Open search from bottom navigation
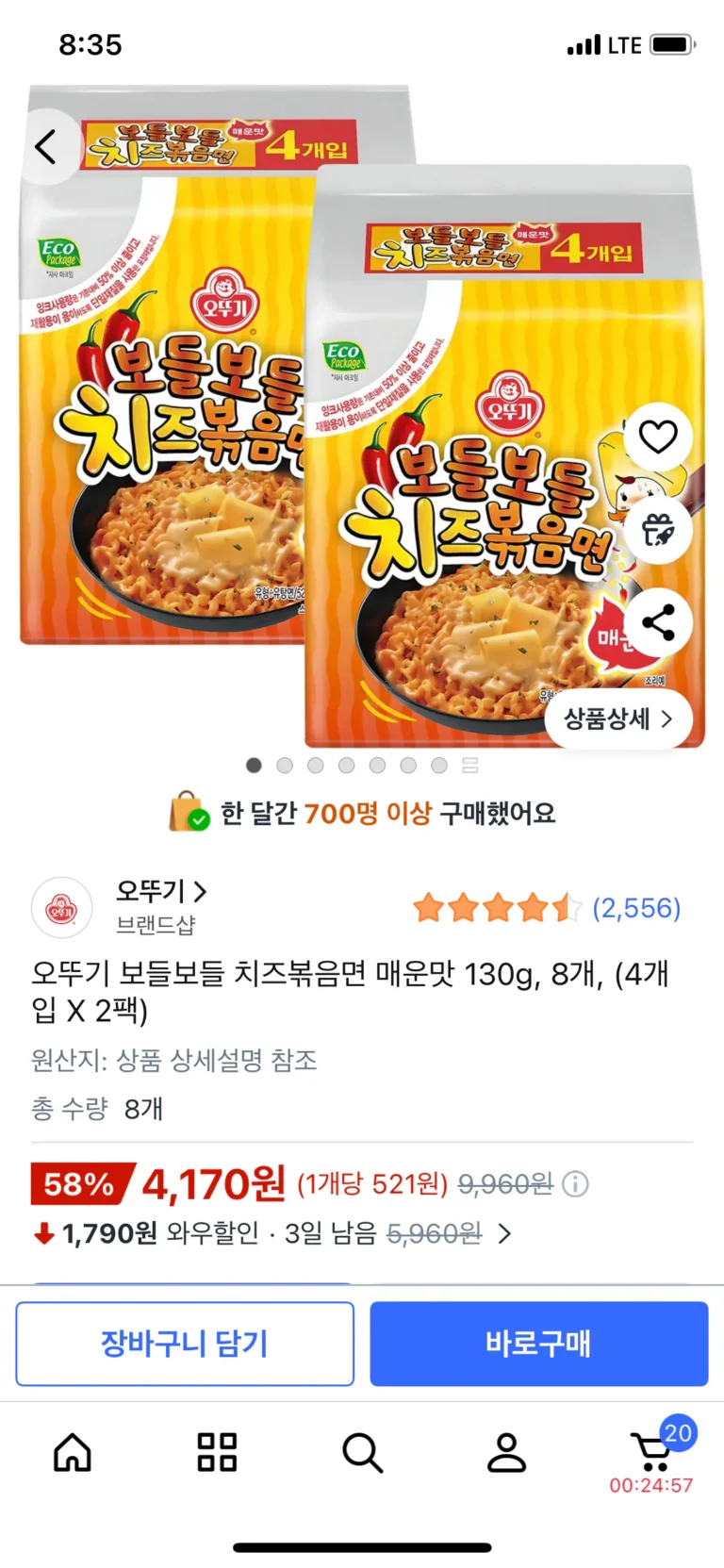724x1568 pixels. pyautogui.click(x=362, y=1453)
